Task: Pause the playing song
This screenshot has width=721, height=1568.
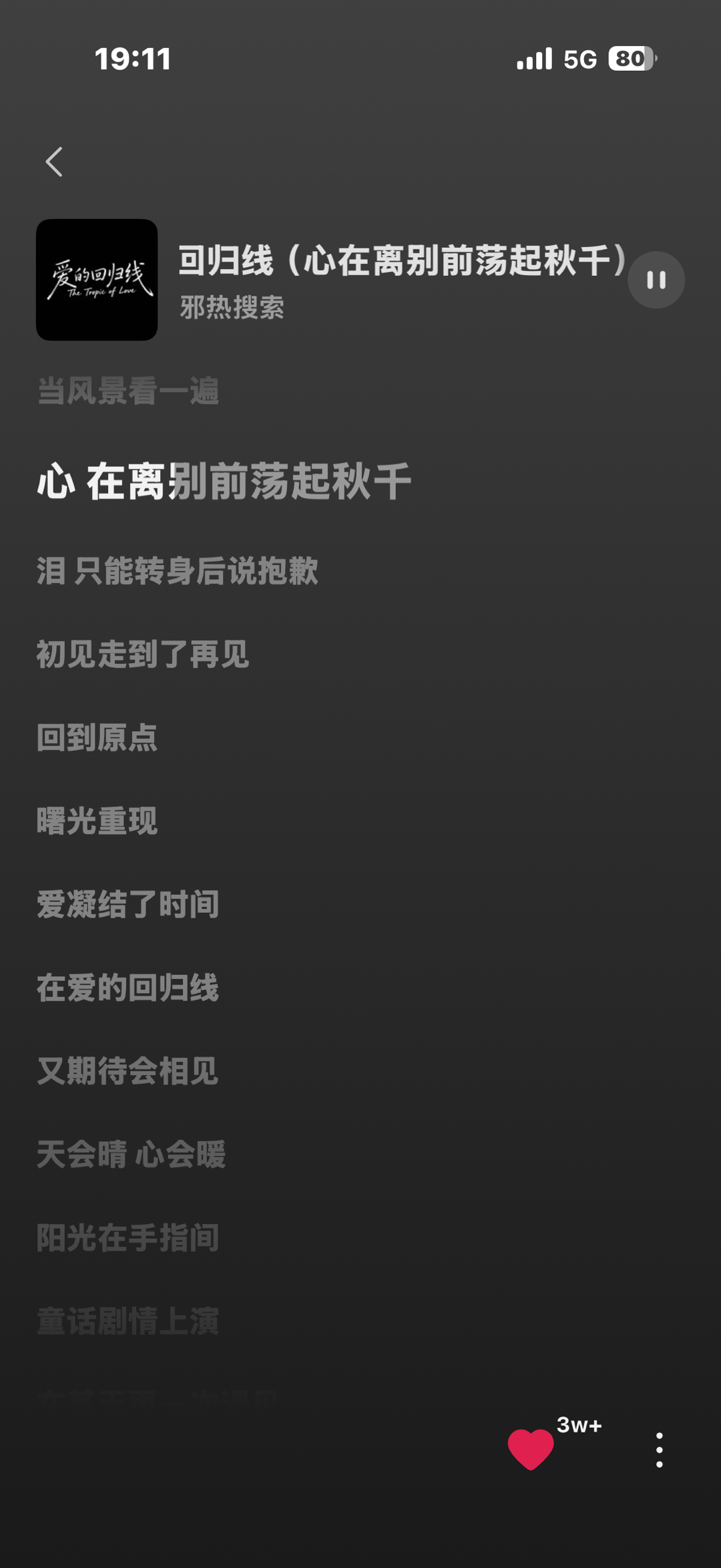Action: point(656,280)
